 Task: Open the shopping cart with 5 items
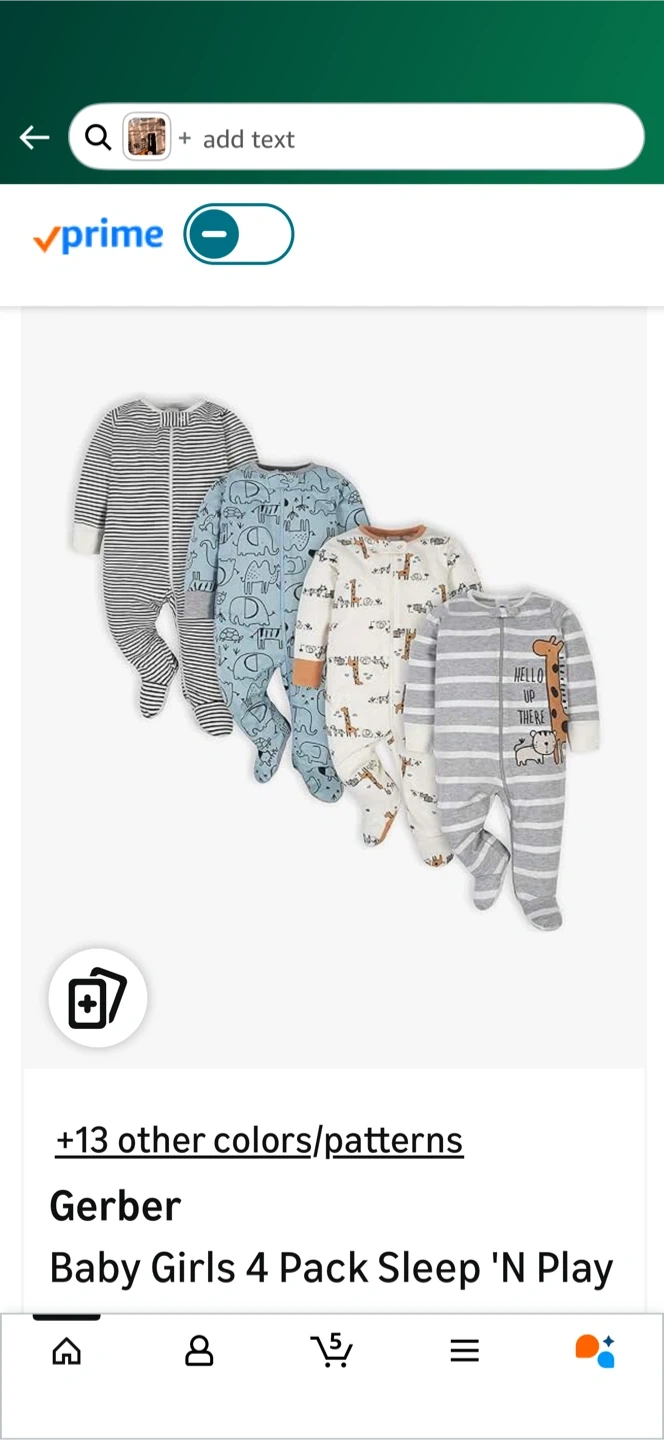click(331, 1350)
